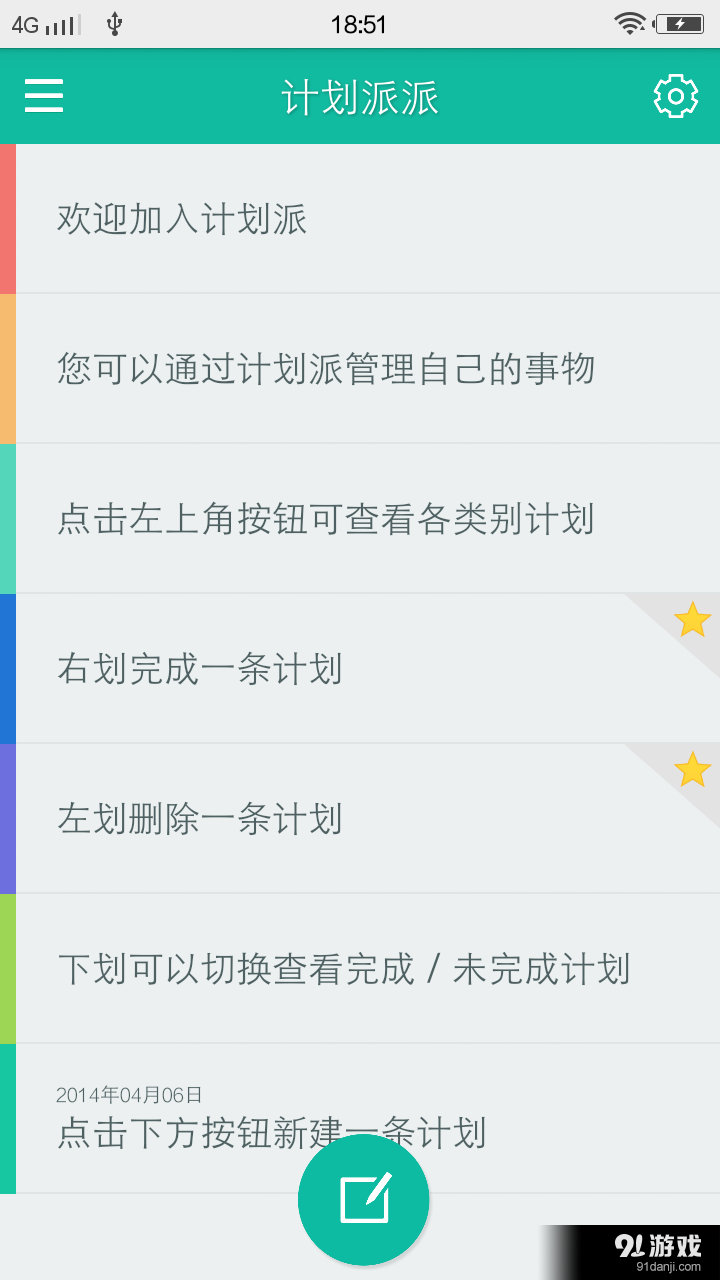The image size is (720, 1280).
Task: Open the settings gear
Action: (x=676, y=96)
